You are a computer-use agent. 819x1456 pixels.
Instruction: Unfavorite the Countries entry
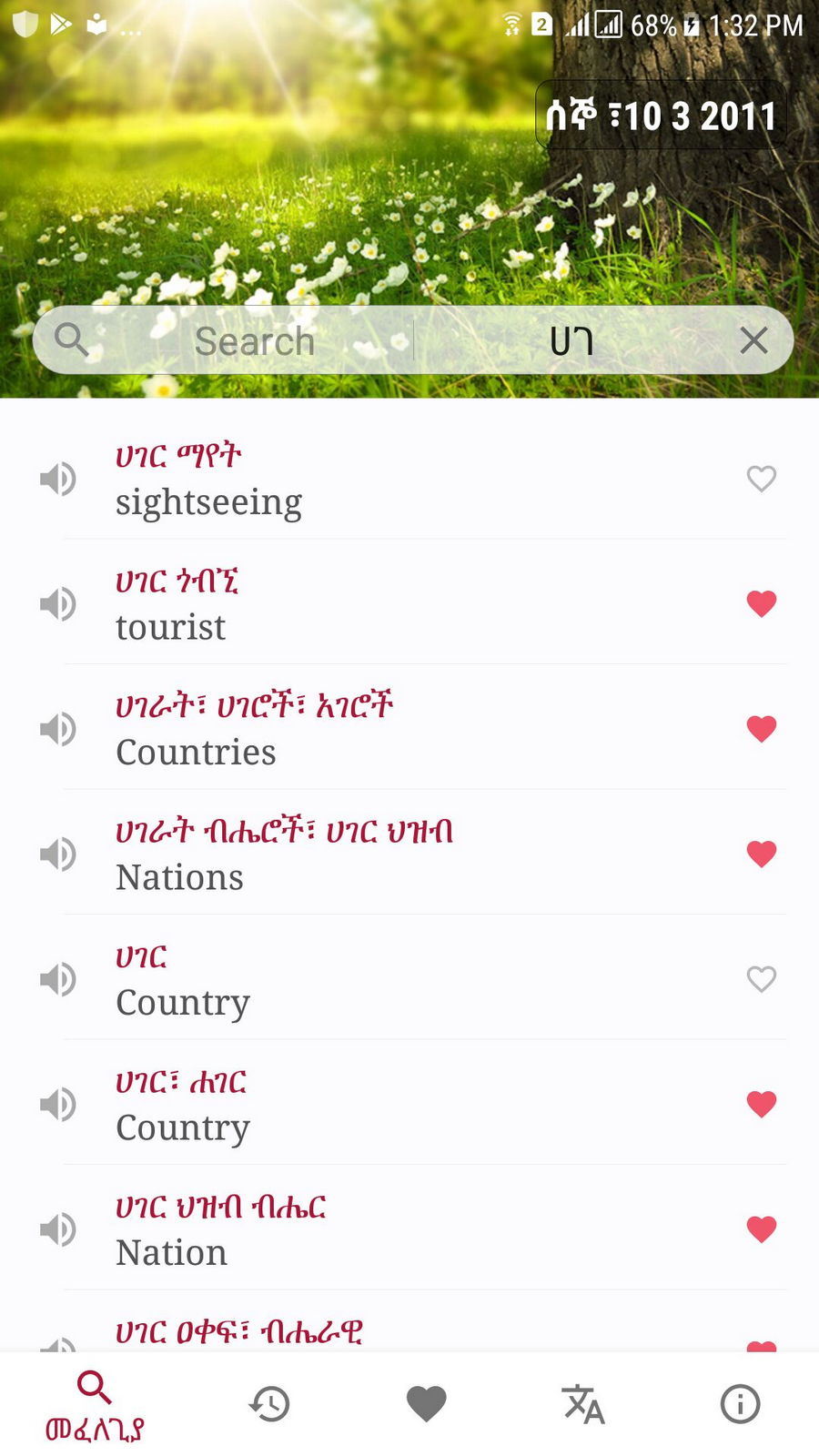click(x=761, y=728)
